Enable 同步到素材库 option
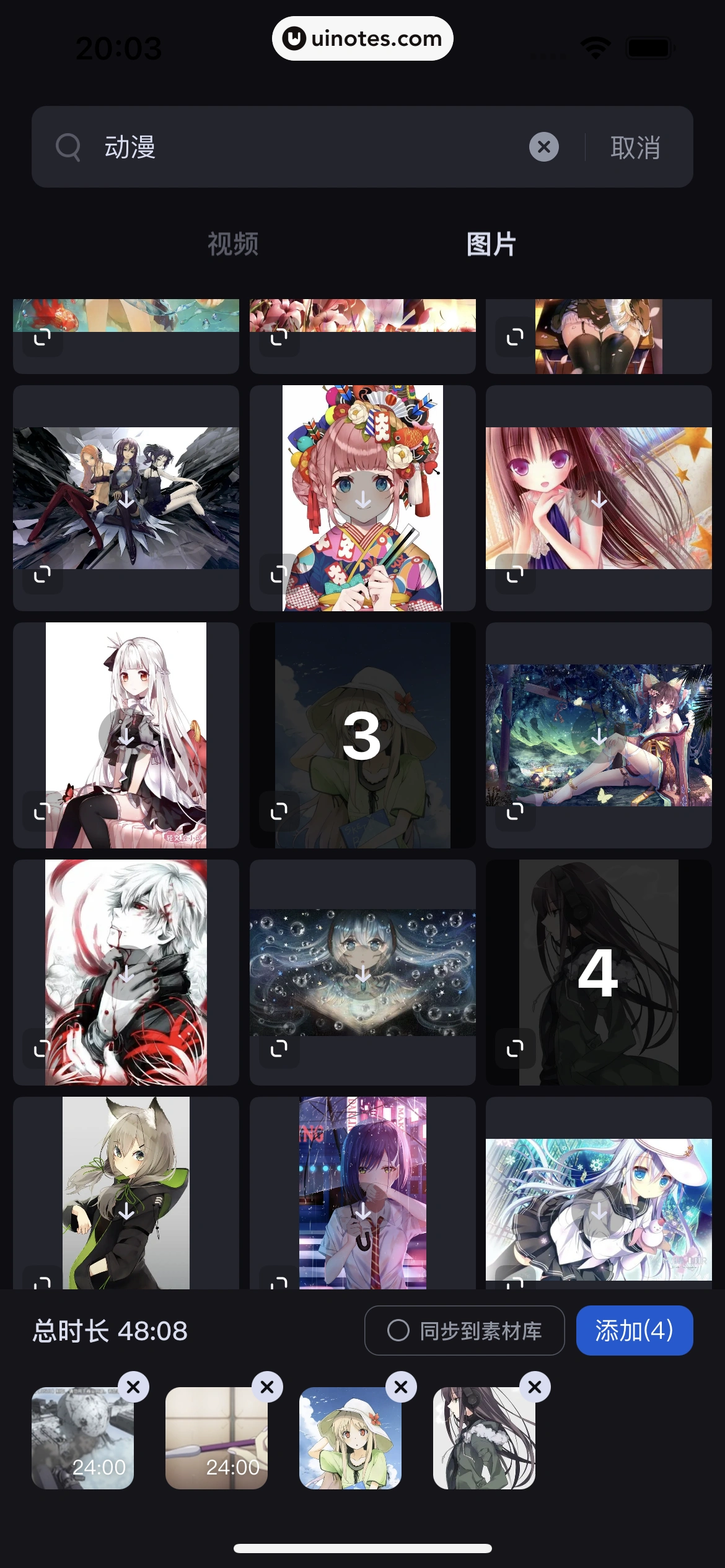 [x=465, y=1331]
